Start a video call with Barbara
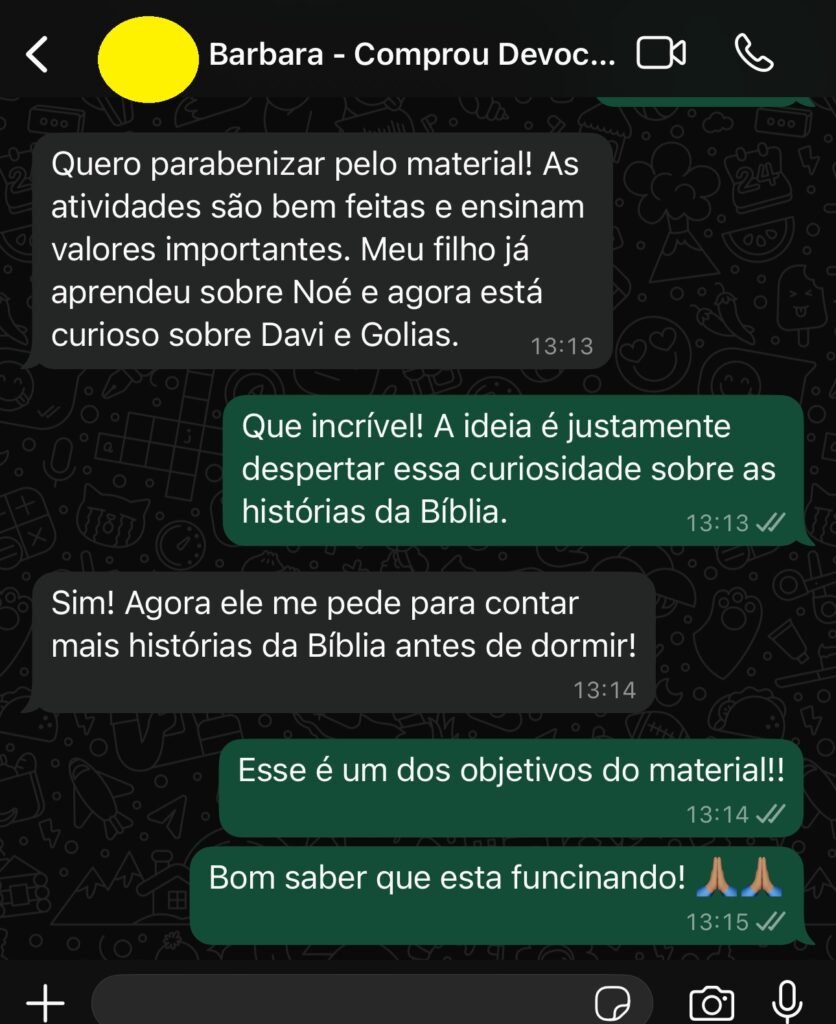This screenshot has height=1024, width=836. coord(661,54)
